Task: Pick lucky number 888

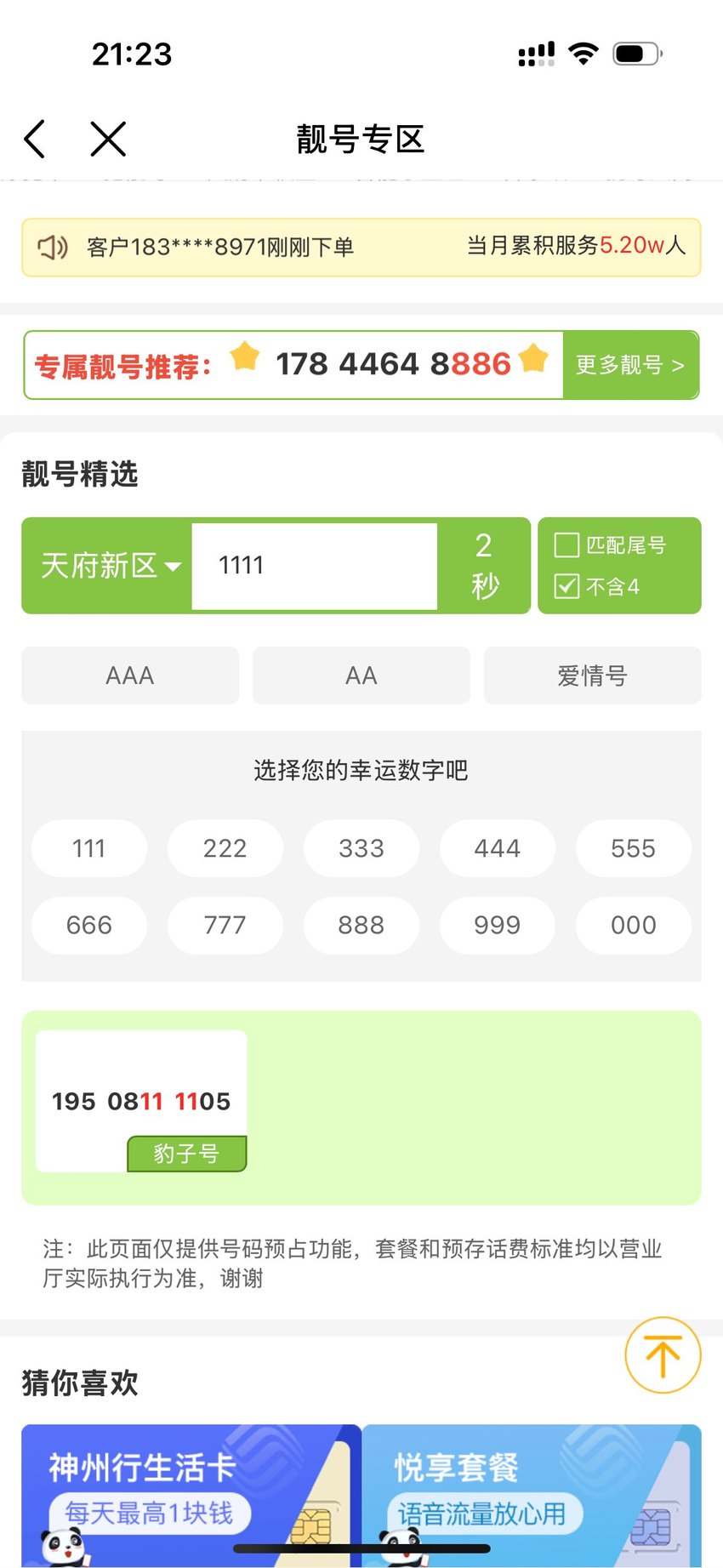Action: 361,925
